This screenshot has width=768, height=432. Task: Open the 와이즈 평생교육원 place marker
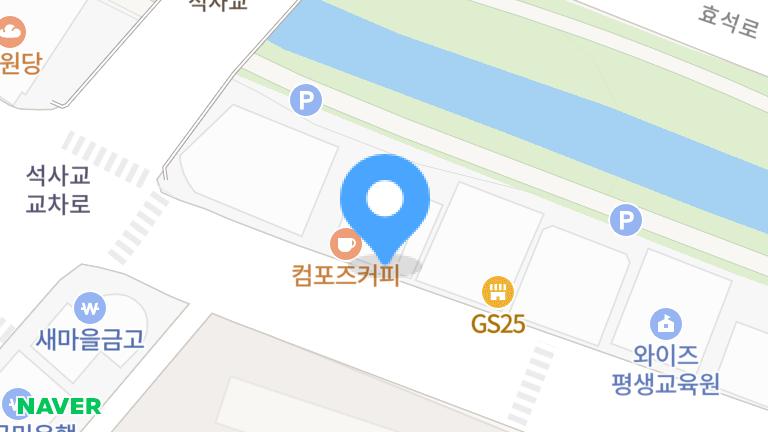[x=665, y=324]
